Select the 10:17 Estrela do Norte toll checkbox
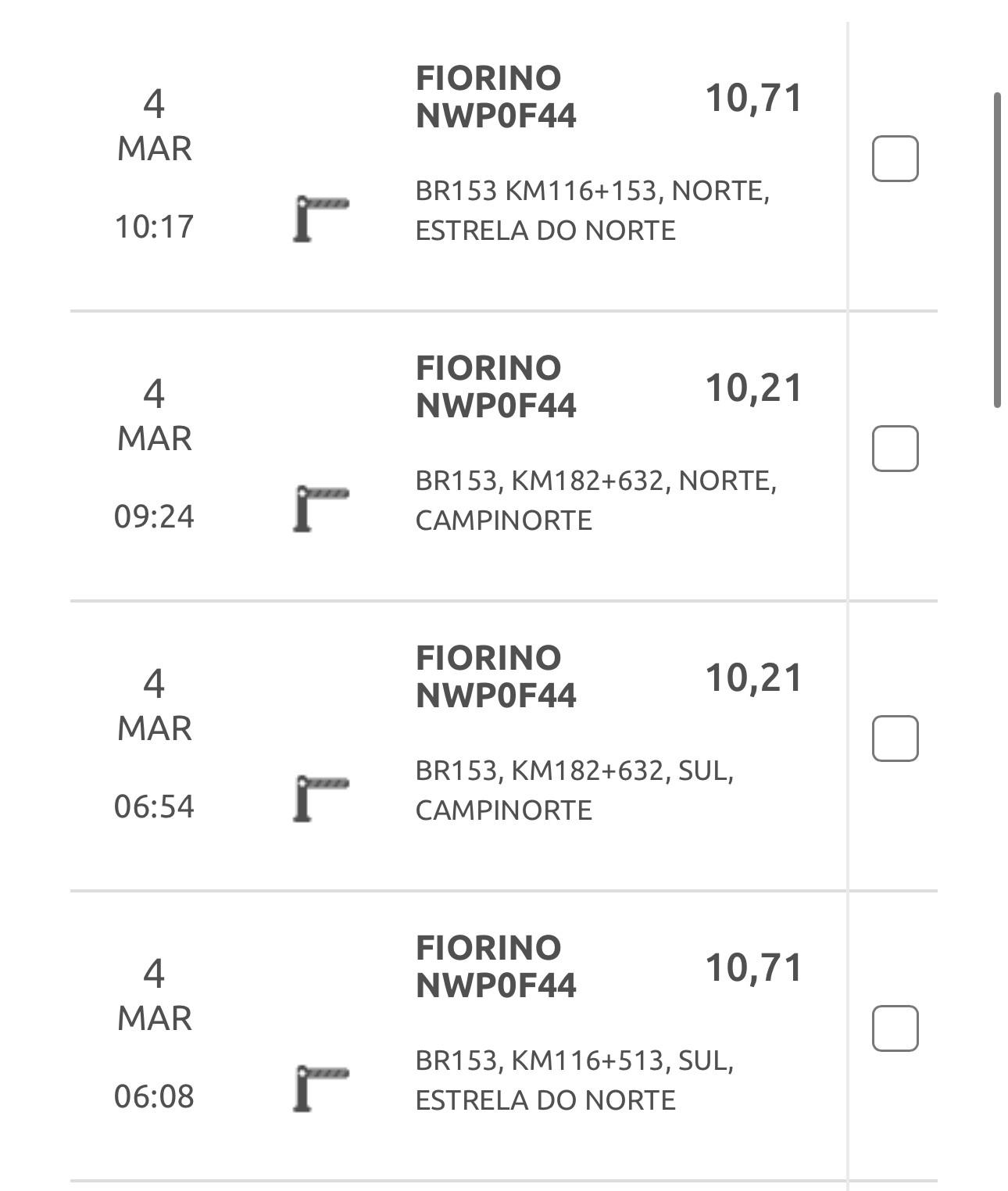1008x1191 pixels. pyautogui.click(x=895, y=159)
